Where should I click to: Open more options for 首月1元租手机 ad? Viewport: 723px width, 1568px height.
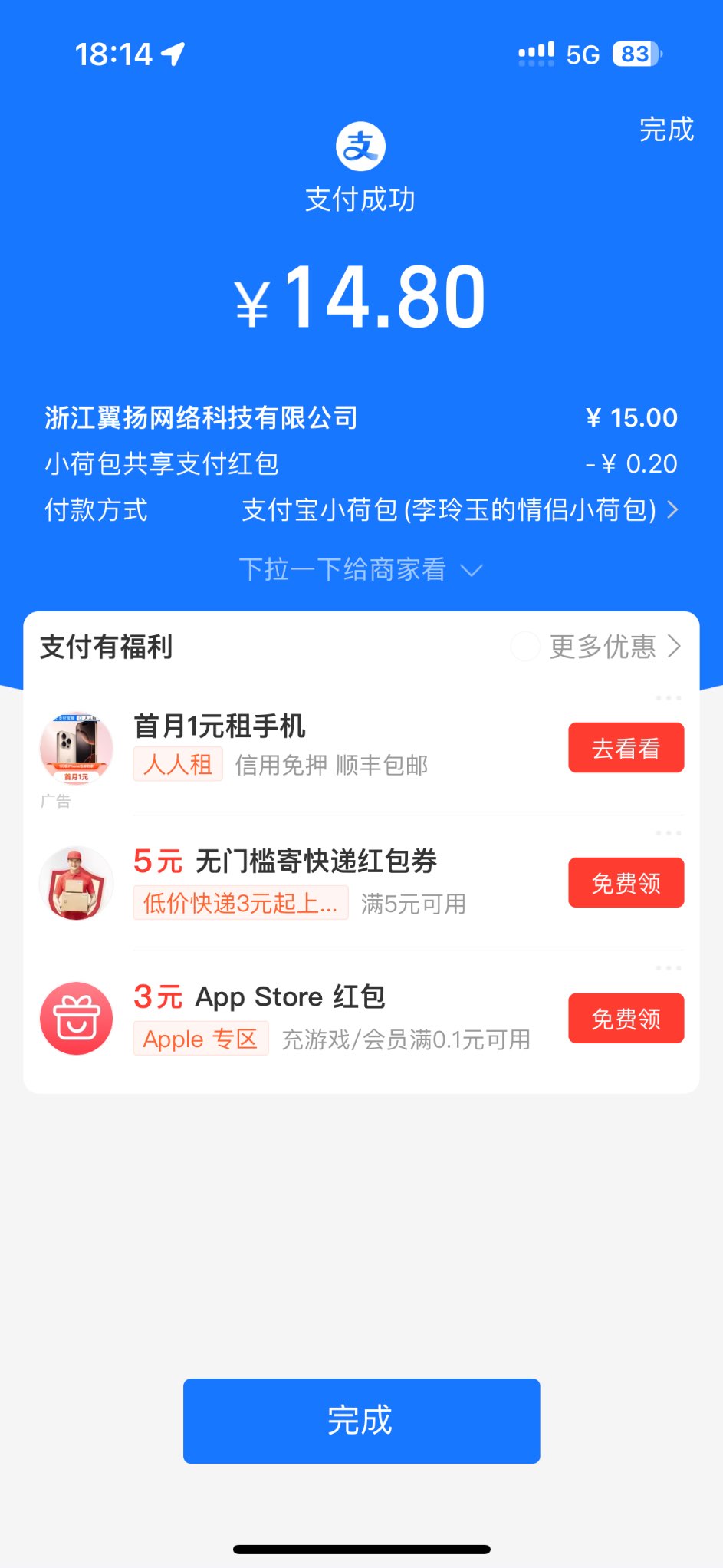[669, 698]
